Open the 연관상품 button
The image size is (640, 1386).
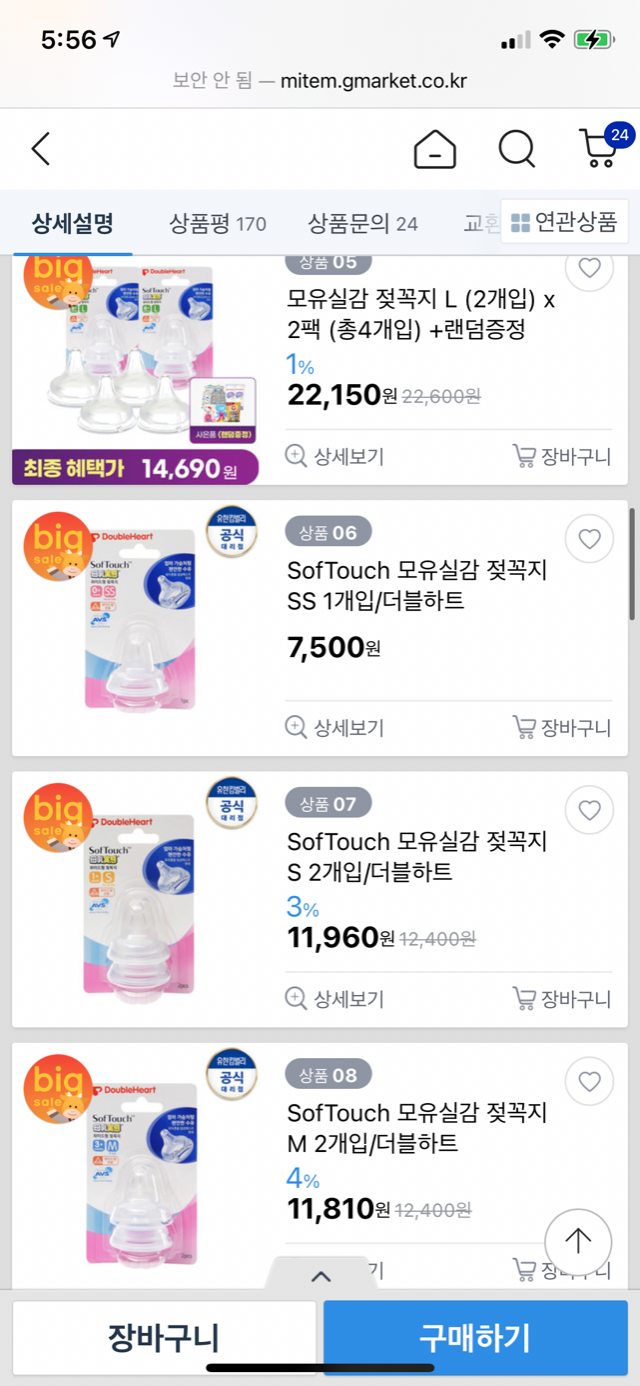pyautogui.click(x=564, y=222)
